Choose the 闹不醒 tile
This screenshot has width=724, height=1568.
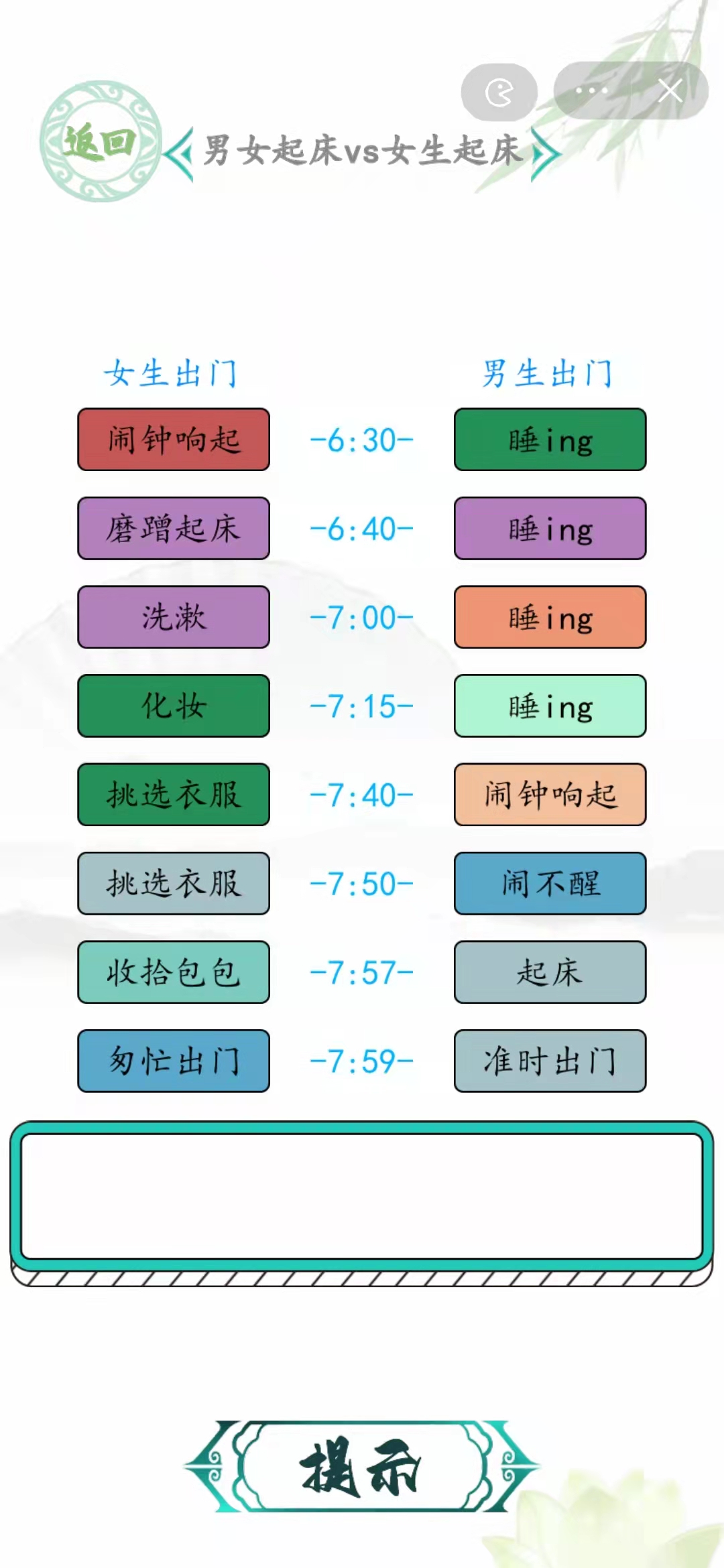coord(550,883)
